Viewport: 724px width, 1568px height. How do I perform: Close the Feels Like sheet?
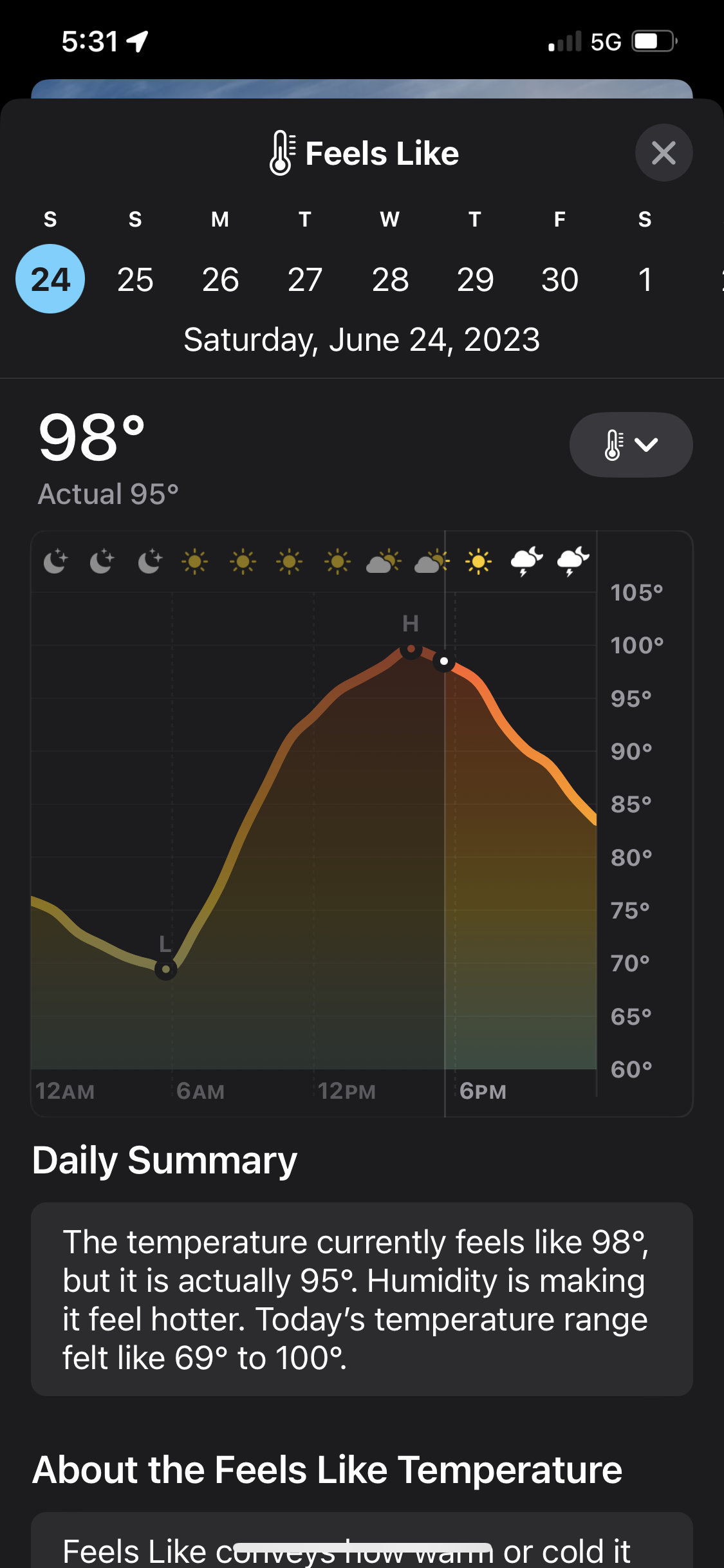pyautogui.click(x=664, y=153)
